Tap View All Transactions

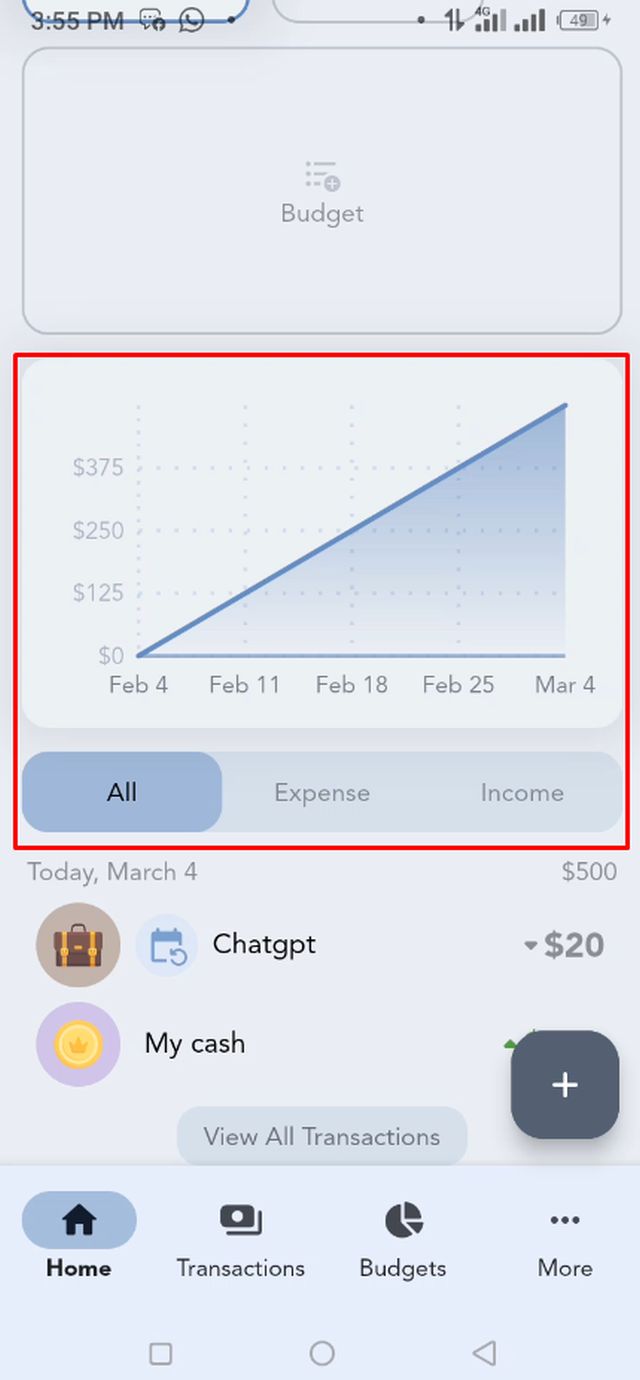point(322,1136)
